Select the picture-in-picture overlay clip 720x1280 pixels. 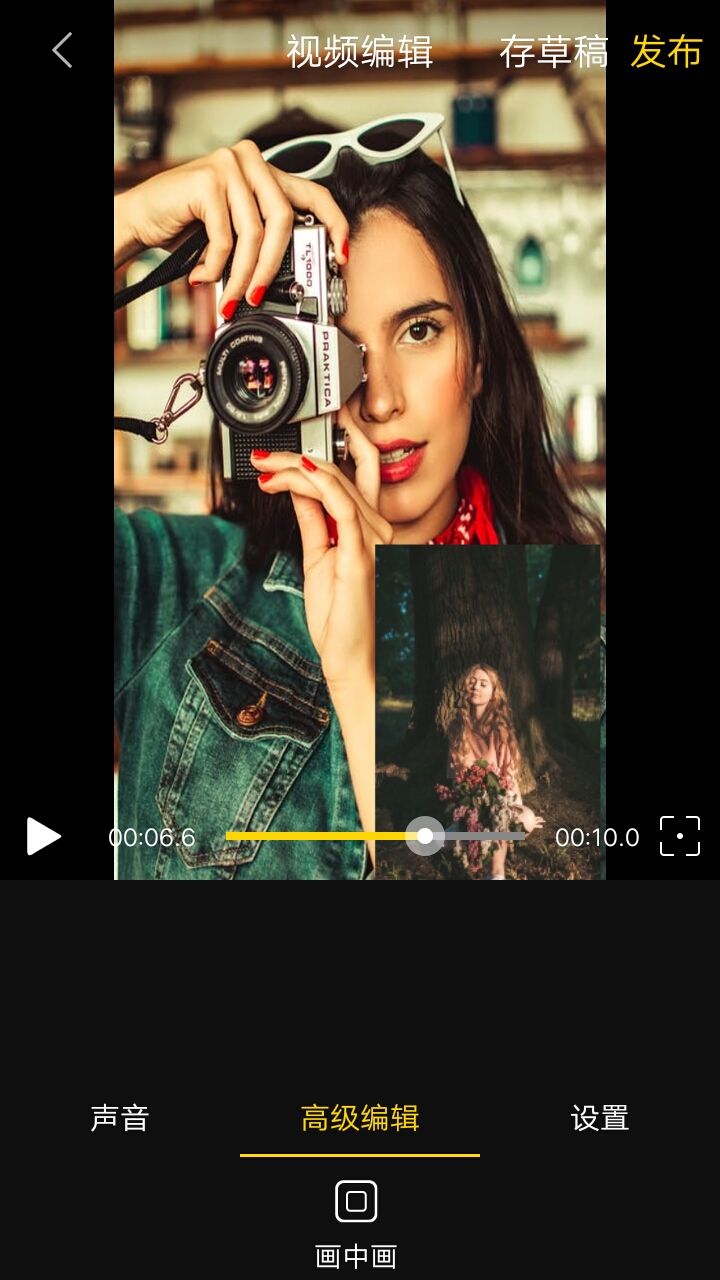click(x=488, y=680)
